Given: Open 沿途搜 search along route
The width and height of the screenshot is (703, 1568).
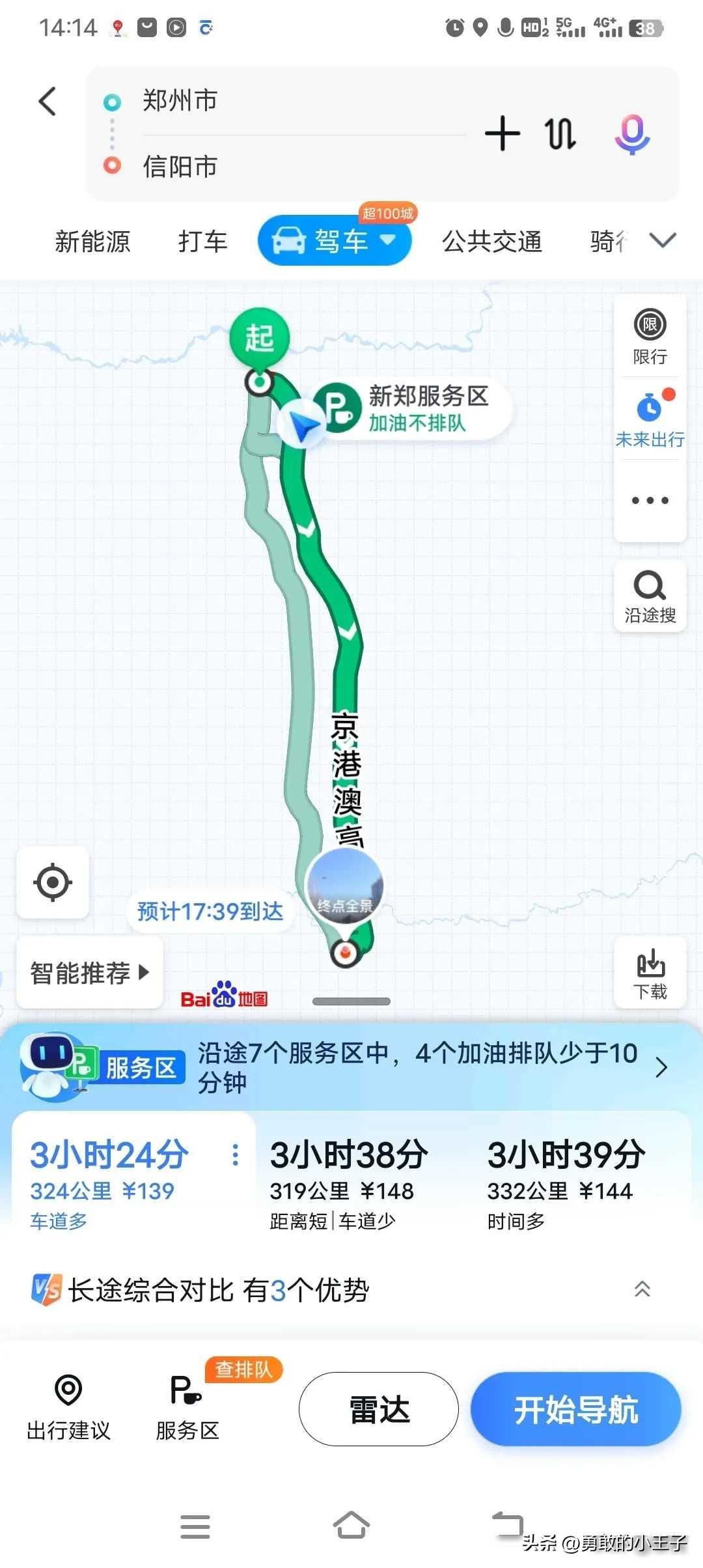Looking at the screenshot, I should (650, 596).
